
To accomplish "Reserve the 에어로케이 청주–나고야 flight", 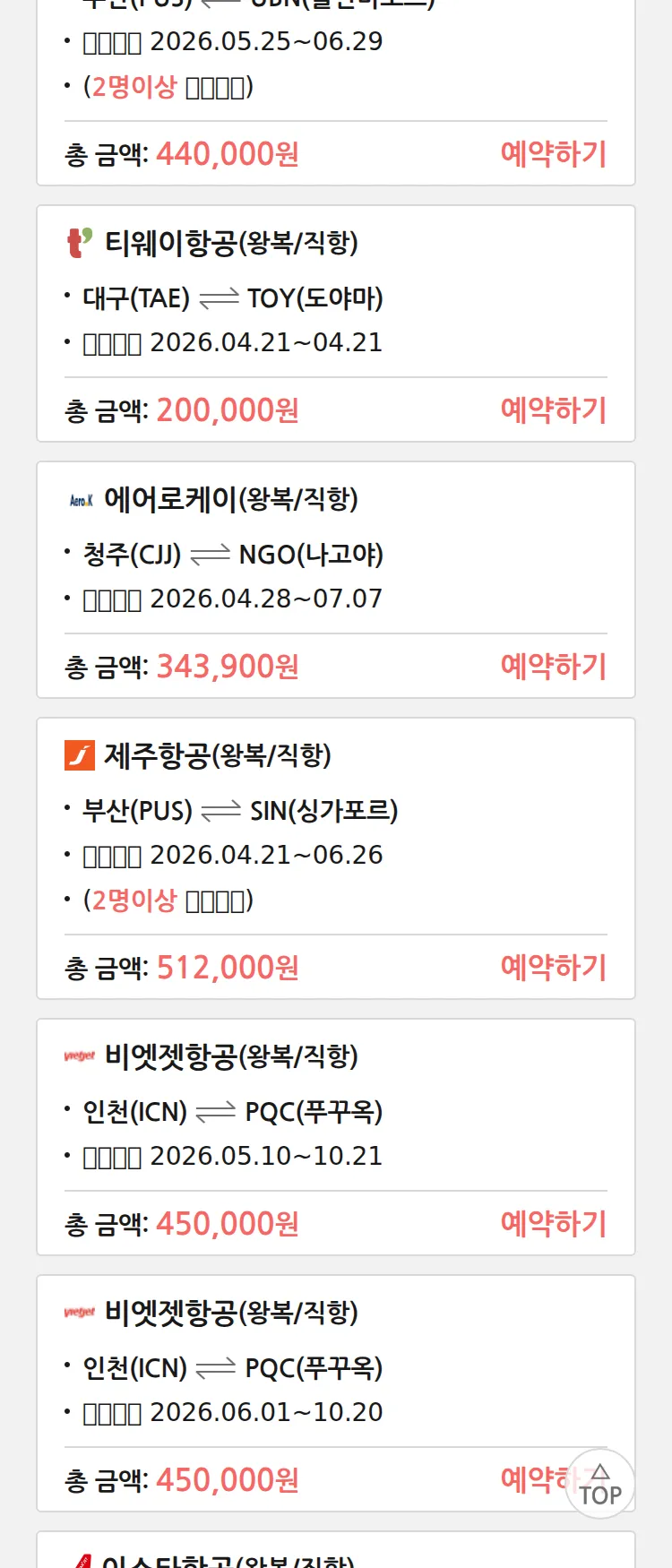I will 553,667.
